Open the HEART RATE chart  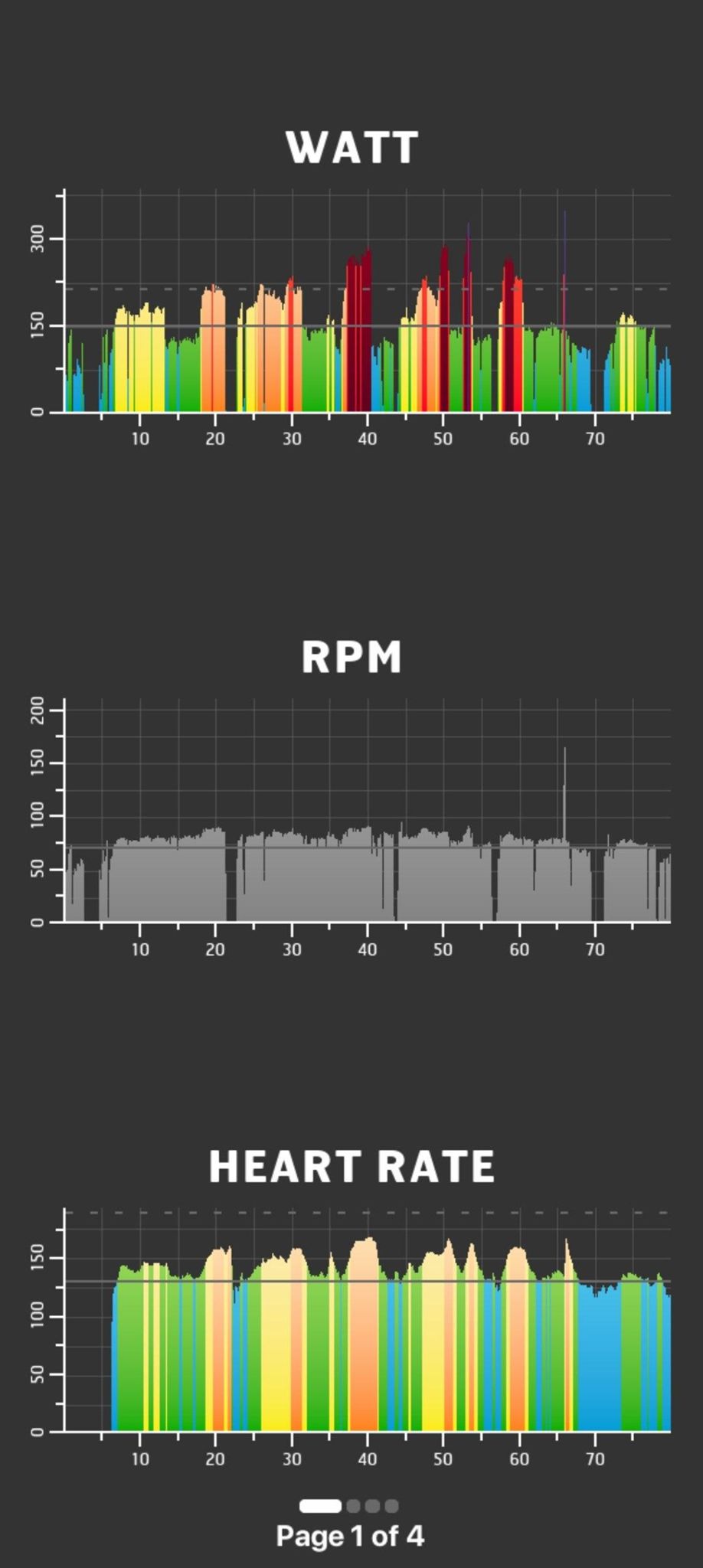pos(366,1321)
